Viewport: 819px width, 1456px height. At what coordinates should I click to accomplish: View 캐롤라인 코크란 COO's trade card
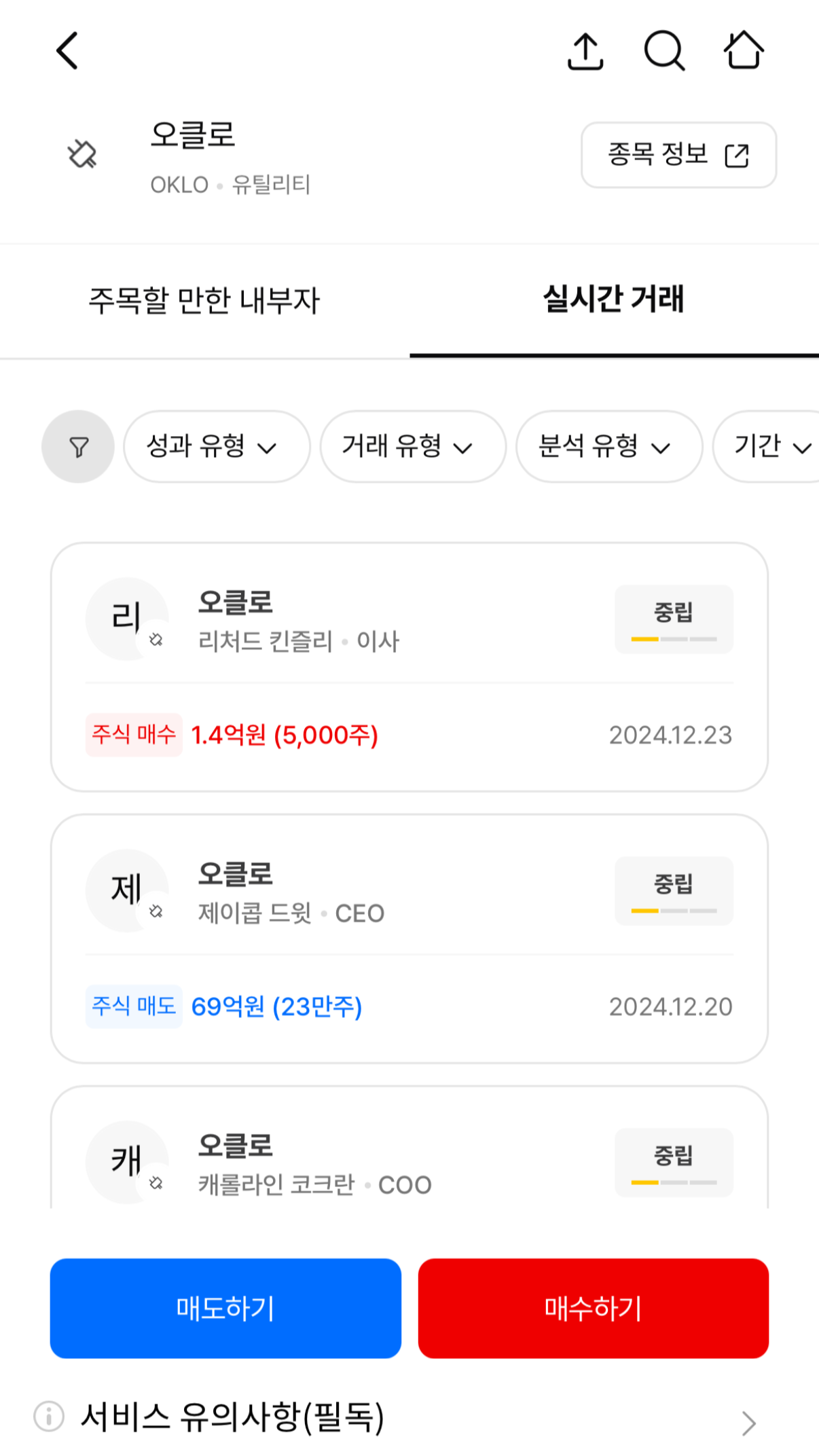point(409,1148)
